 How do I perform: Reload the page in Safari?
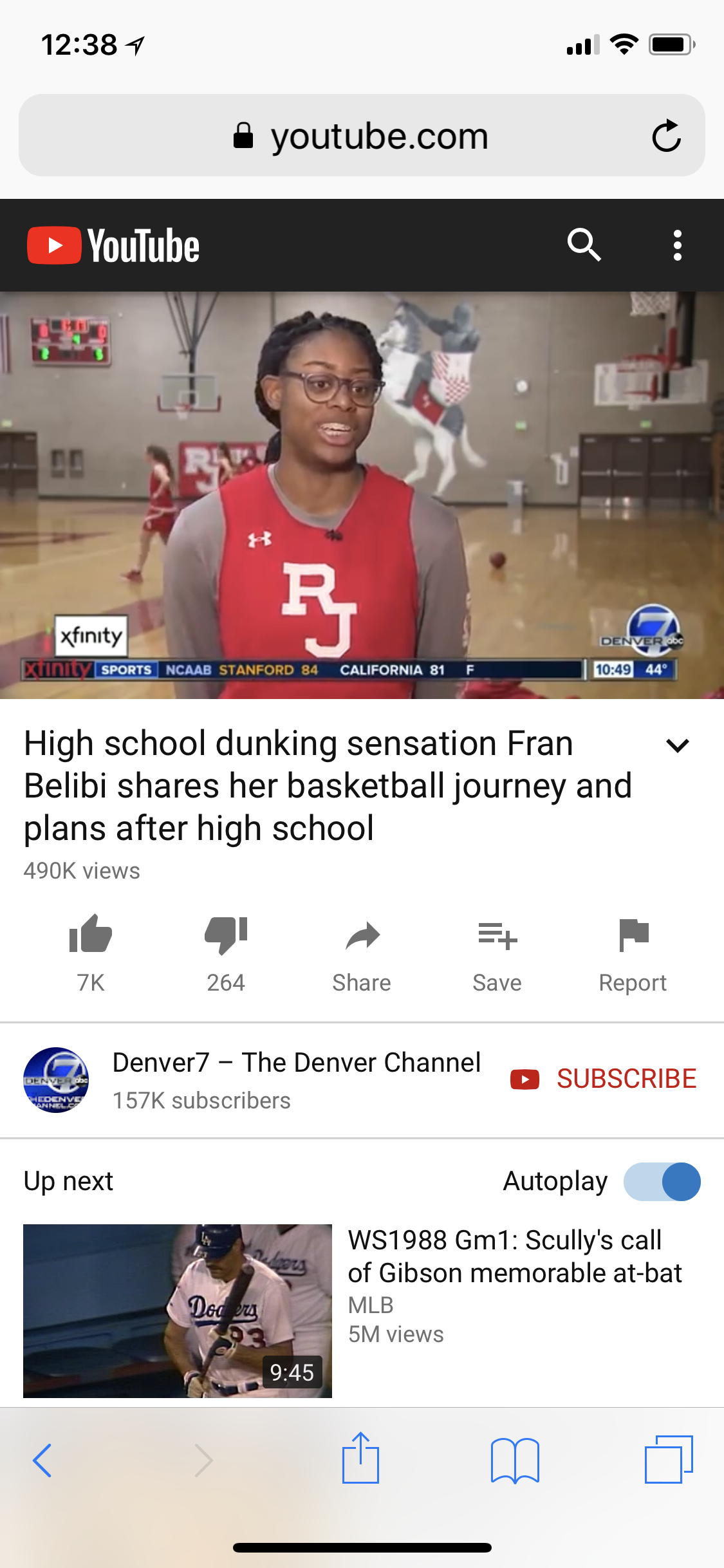pos(666,136)
